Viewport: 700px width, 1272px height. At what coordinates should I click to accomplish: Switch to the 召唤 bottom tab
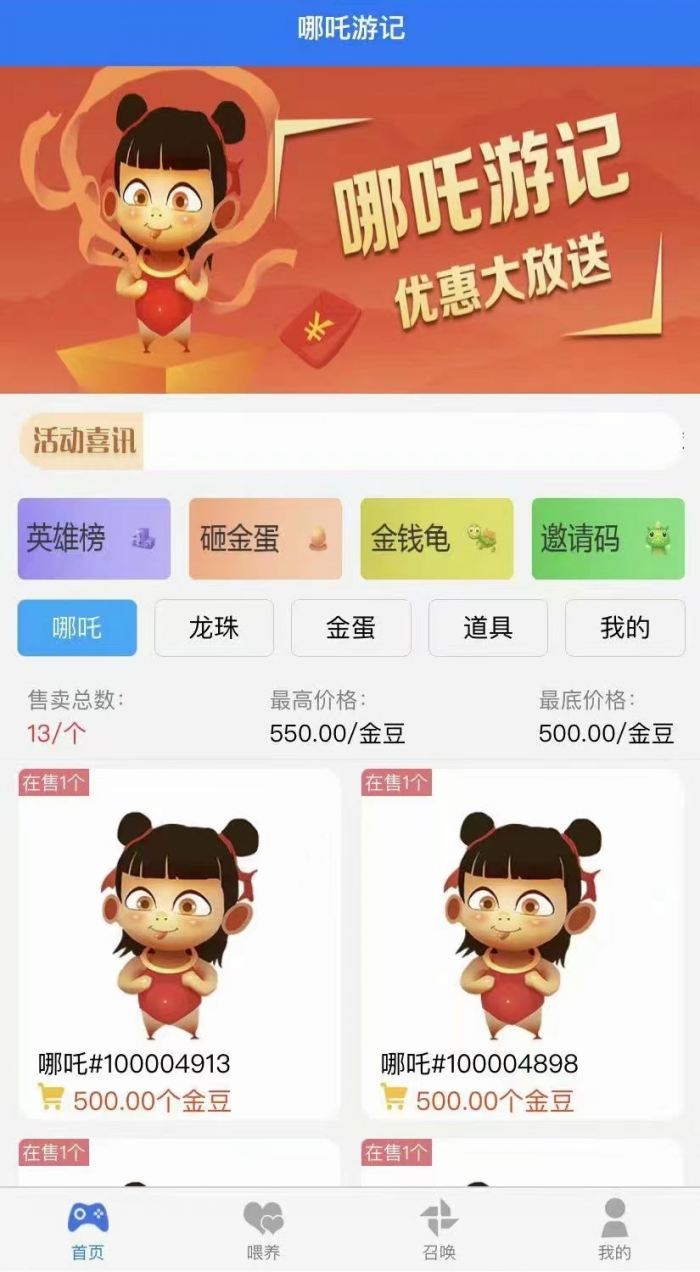tap(439, 1230)
